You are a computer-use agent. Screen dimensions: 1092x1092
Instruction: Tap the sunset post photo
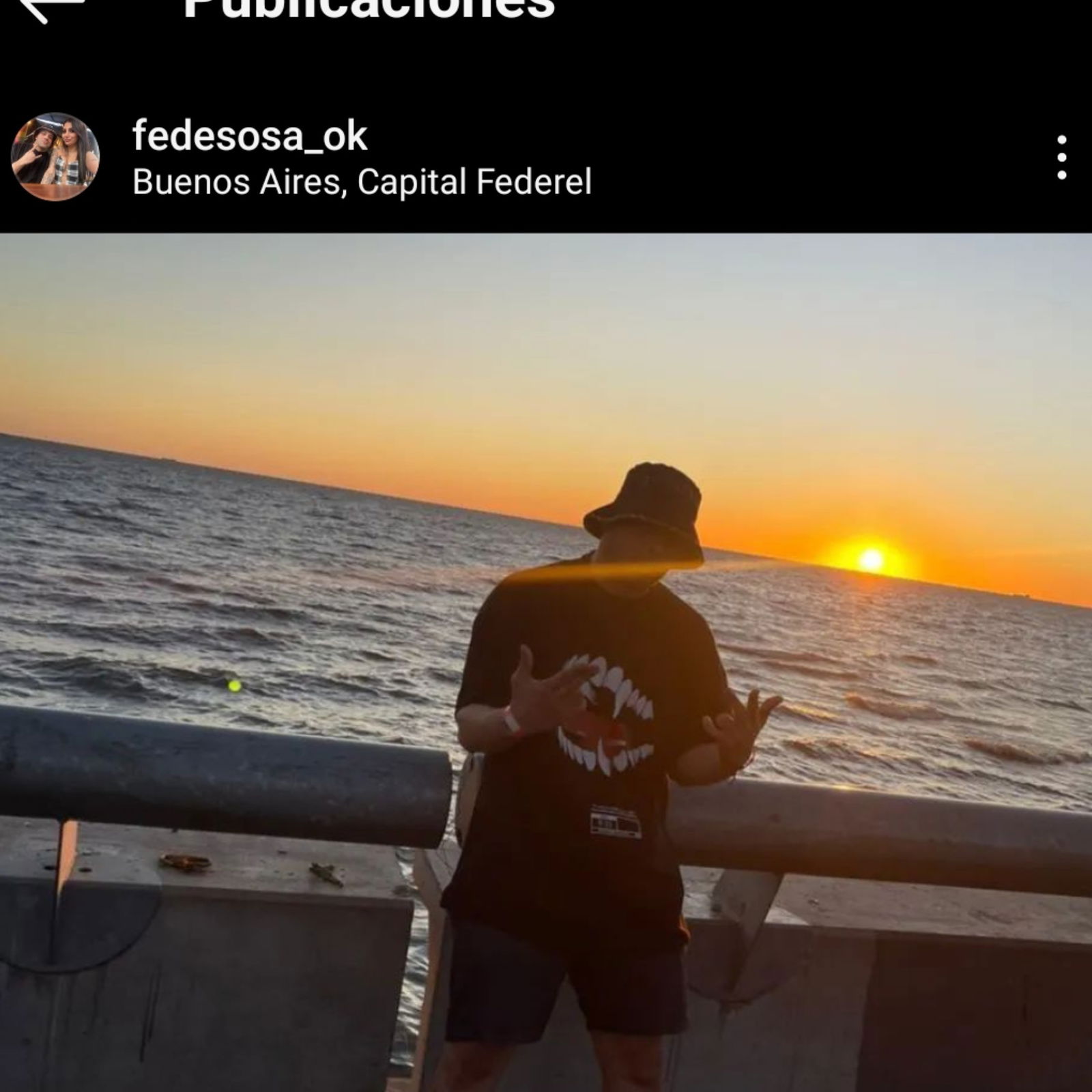546,662
